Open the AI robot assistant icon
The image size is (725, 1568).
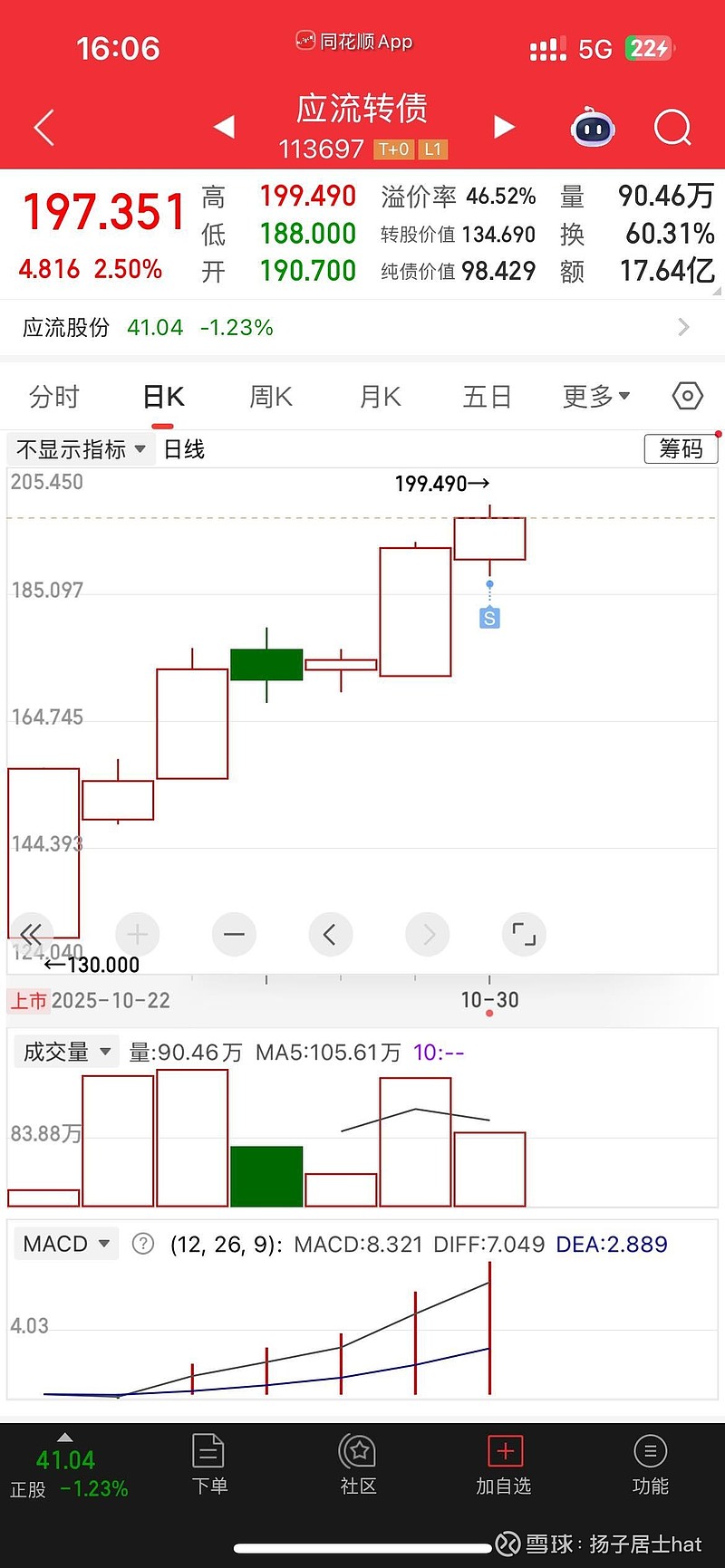593,129
